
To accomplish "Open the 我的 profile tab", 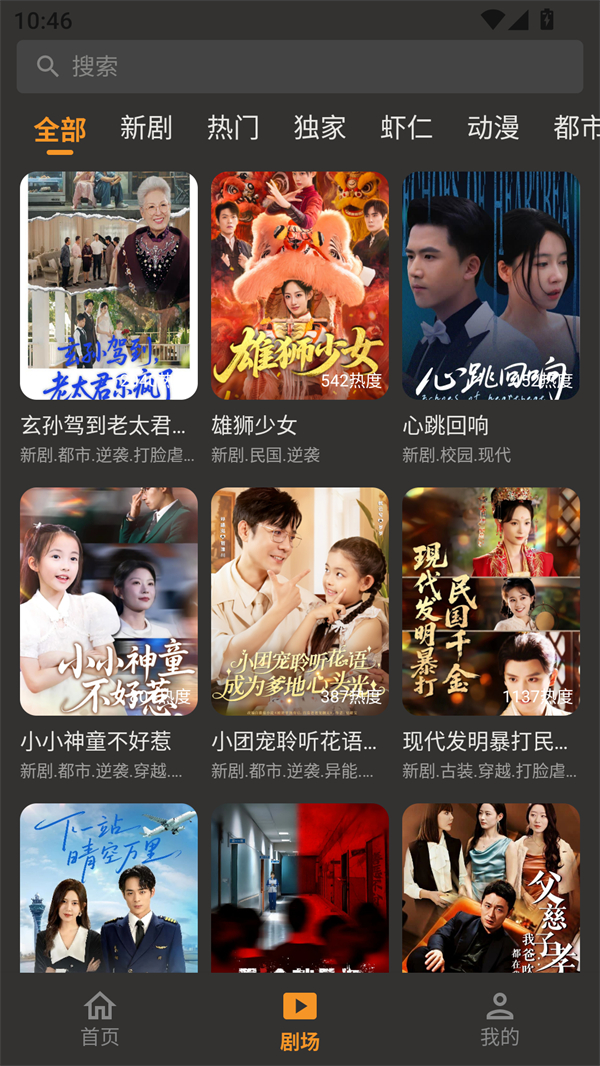I will 500,1019.
